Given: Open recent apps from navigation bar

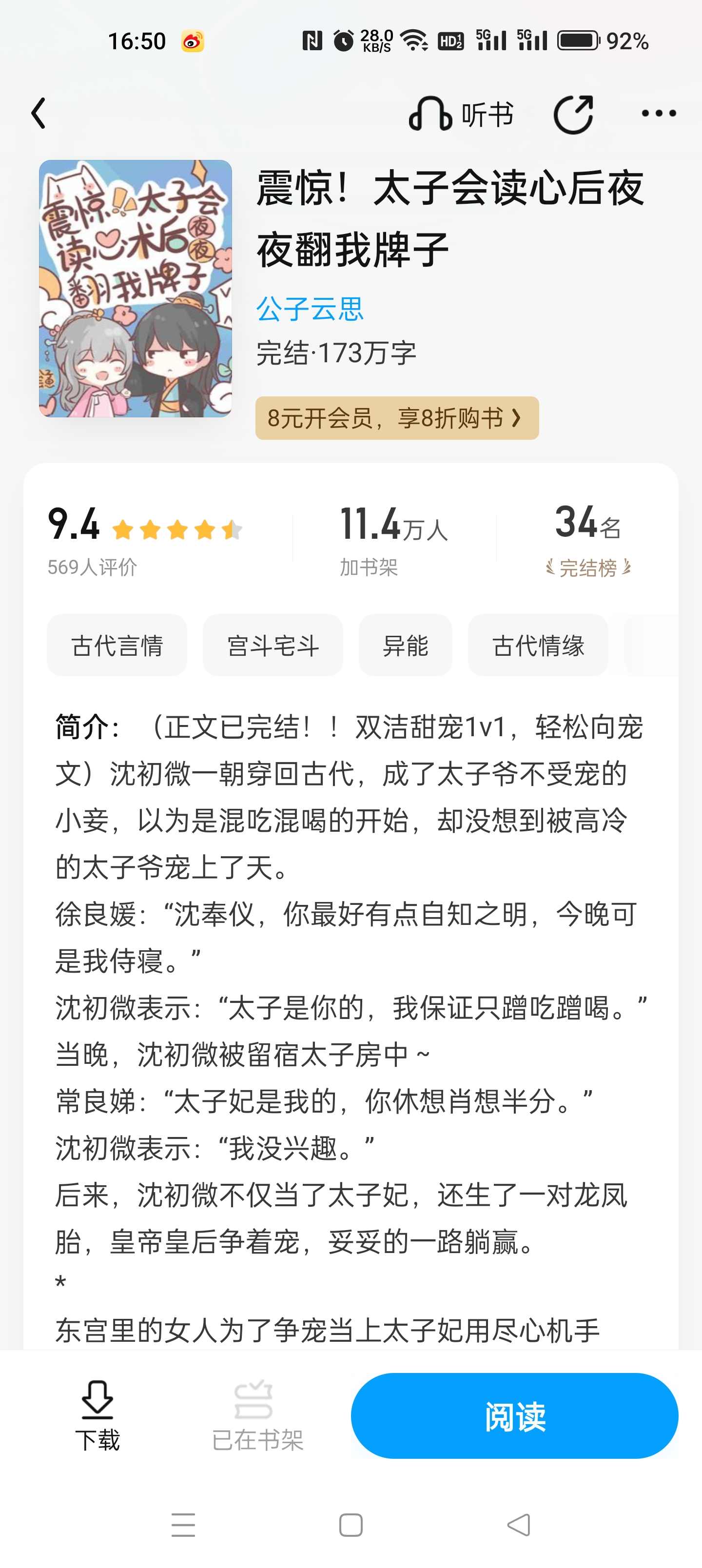Looking at the screenshot, I should pos(183,1525).
